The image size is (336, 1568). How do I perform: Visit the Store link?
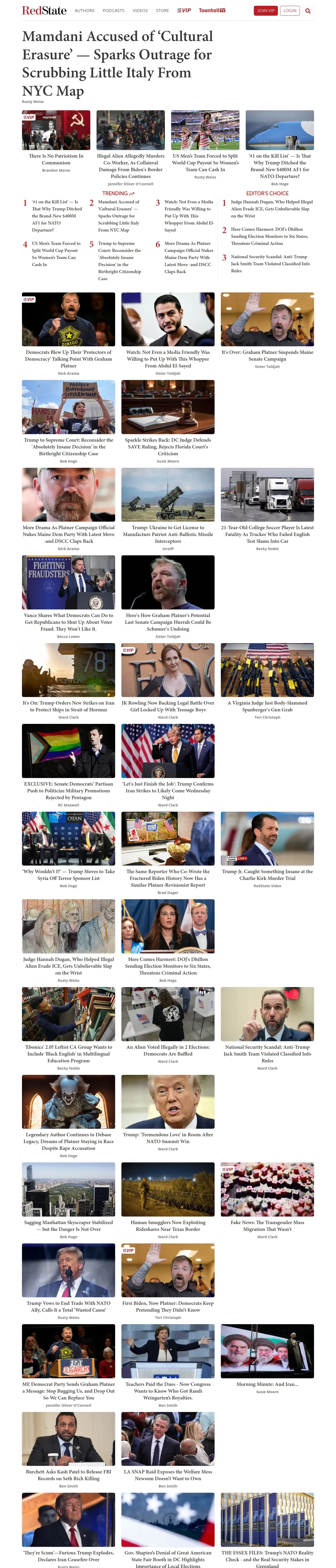pyautogui.click(x=162, y=10)
